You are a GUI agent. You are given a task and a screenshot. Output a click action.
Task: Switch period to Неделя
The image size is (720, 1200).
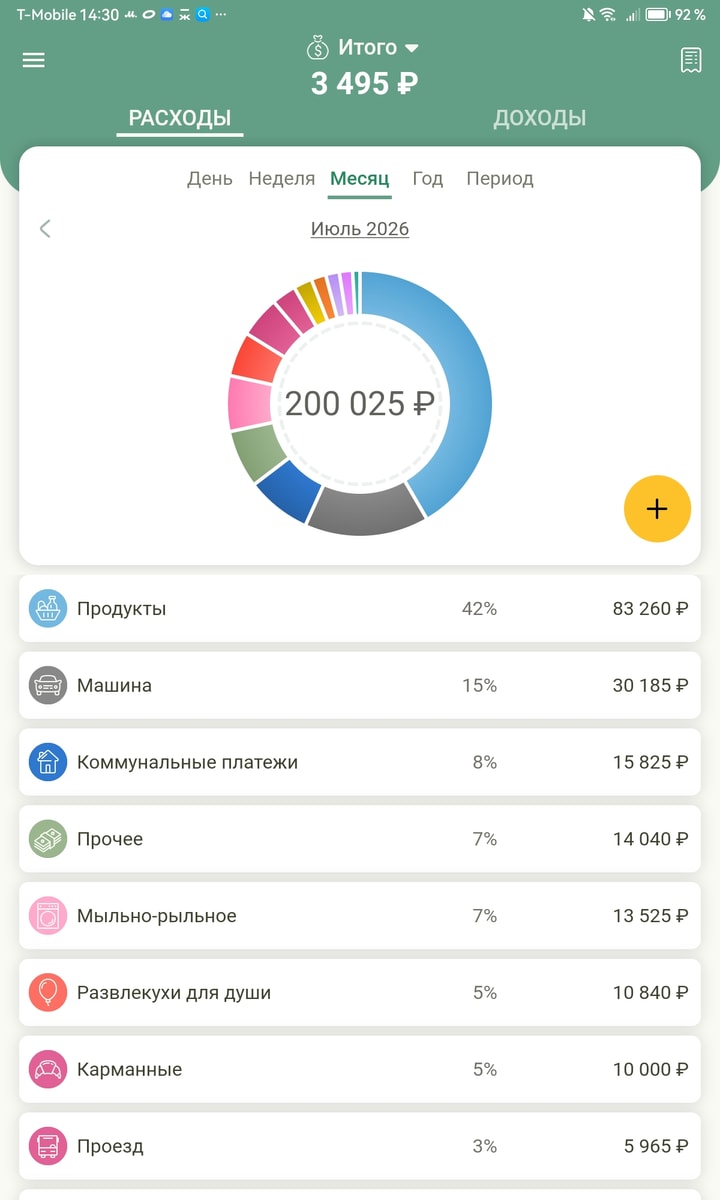282,179
